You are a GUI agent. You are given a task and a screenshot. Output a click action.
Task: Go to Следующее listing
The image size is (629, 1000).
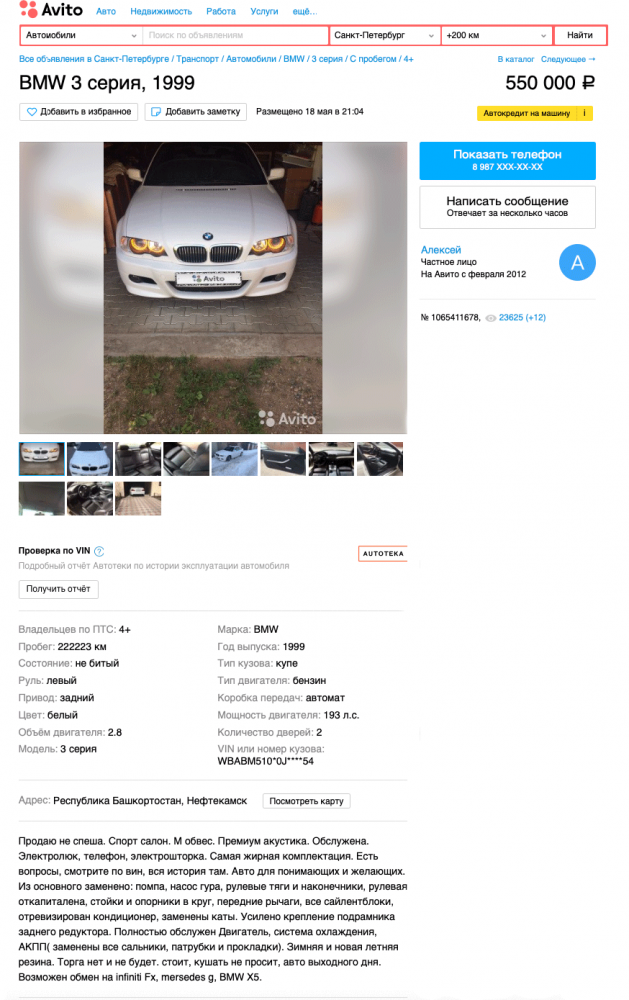[568, 60]
